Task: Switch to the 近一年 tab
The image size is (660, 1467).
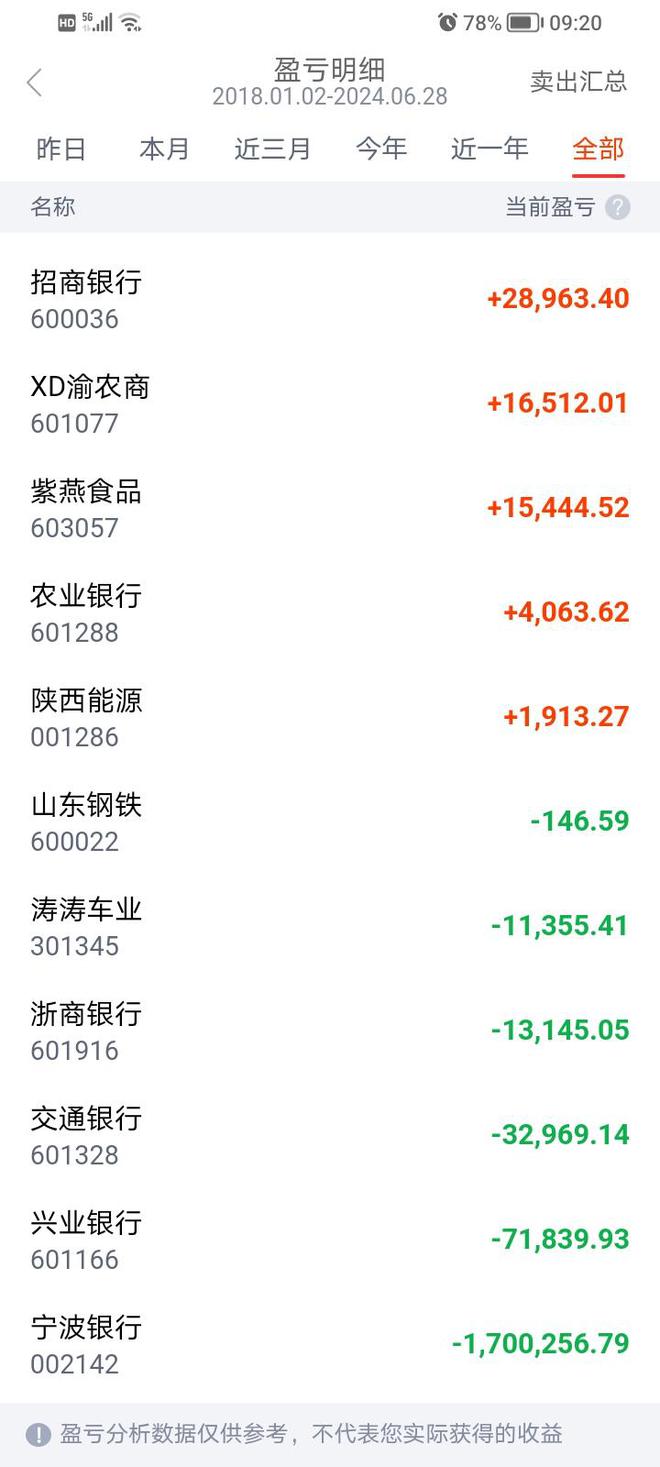Action: click(489, 149)
